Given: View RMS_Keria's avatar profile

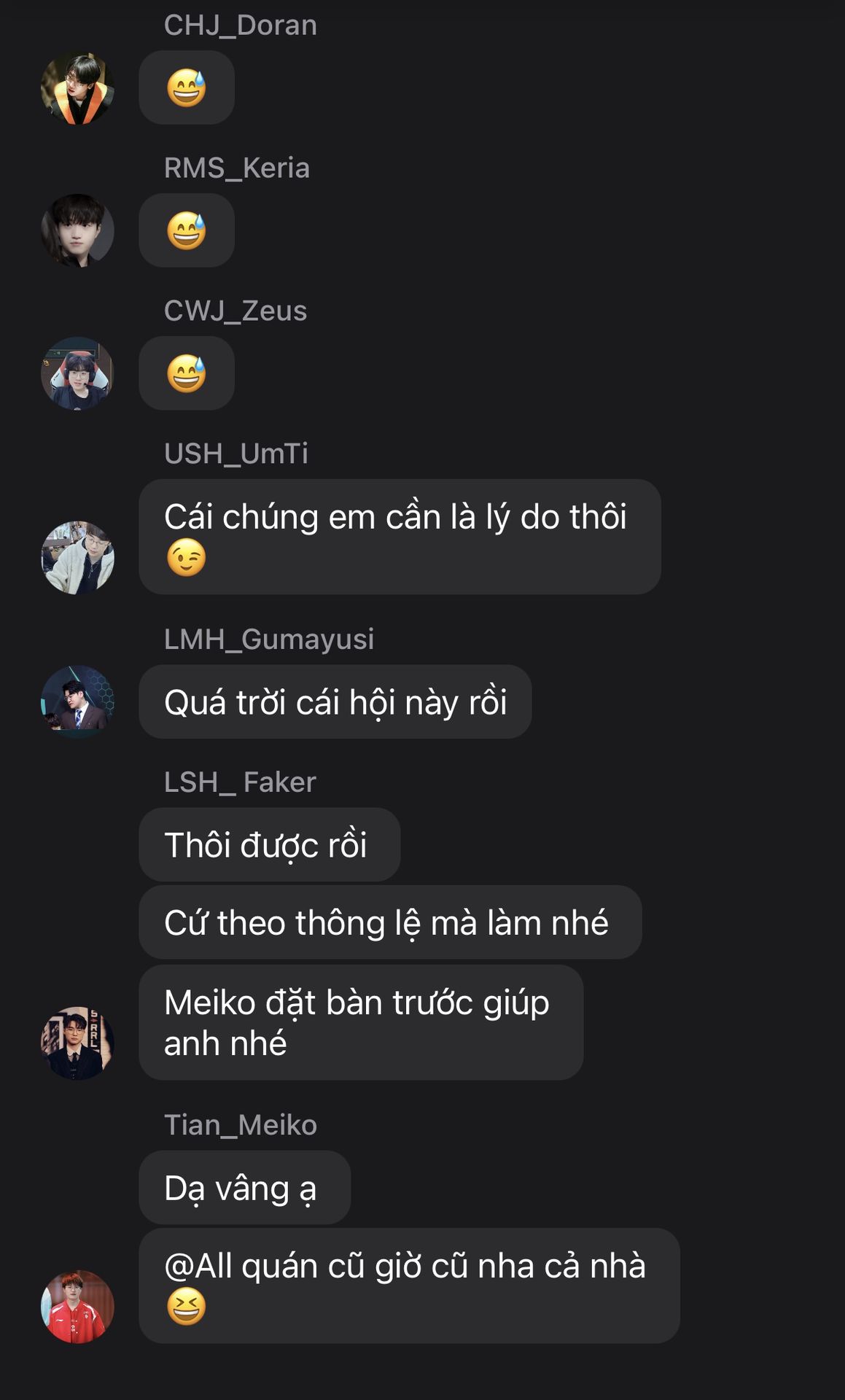Looking at the screenshot, I should point(77,230).
